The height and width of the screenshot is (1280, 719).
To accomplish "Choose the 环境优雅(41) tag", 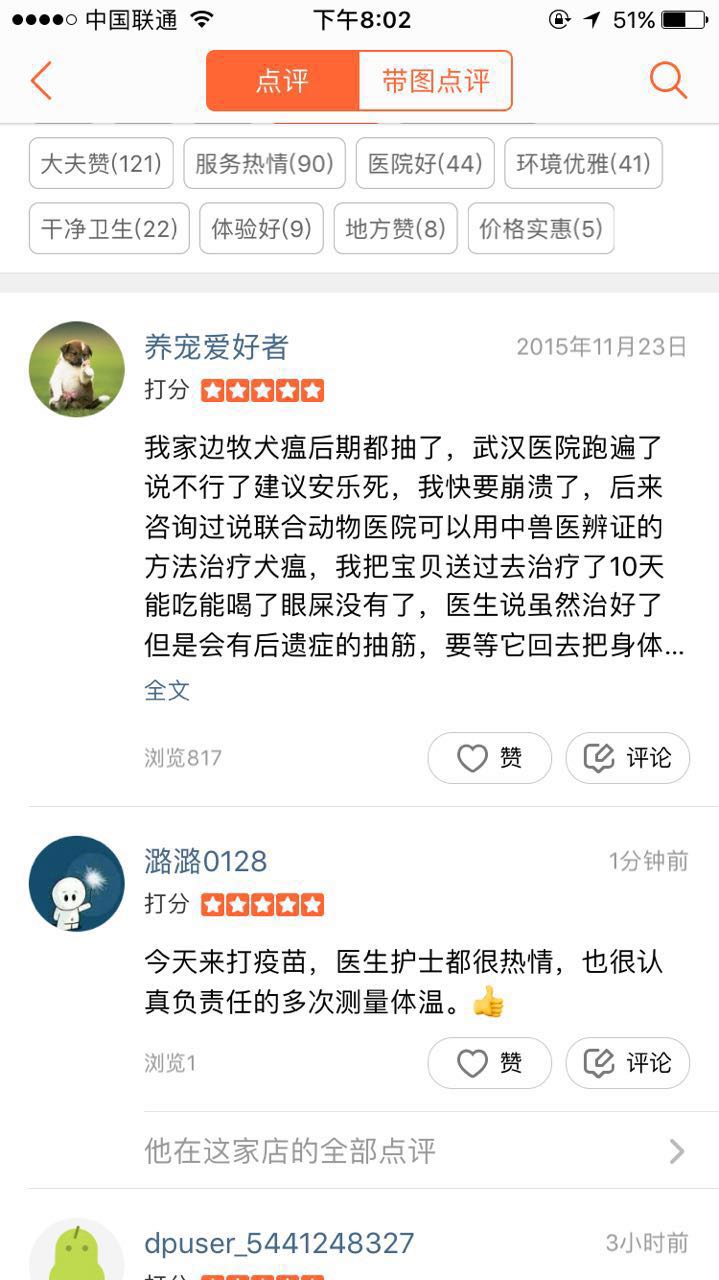I will 583,164.
